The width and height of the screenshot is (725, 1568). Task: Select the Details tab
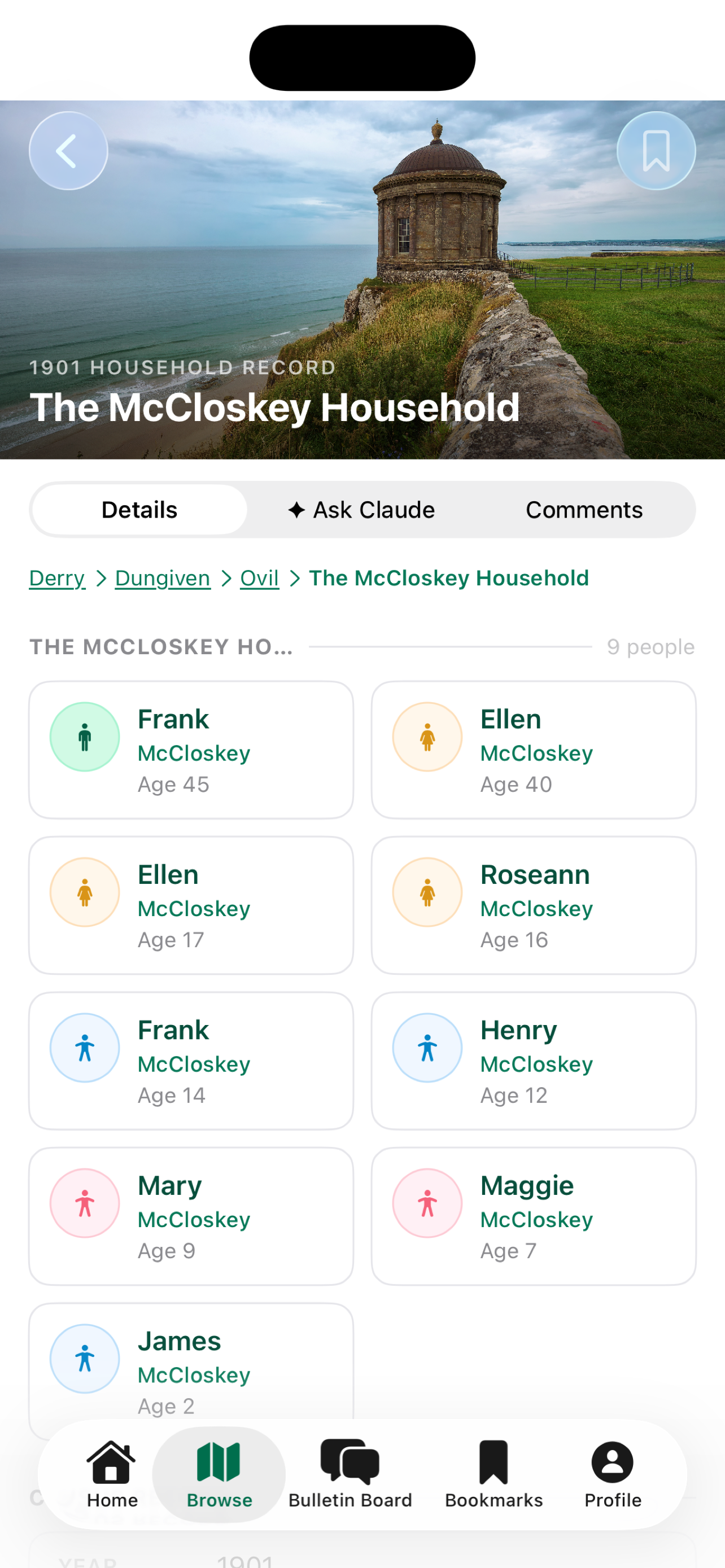point(139,510)
